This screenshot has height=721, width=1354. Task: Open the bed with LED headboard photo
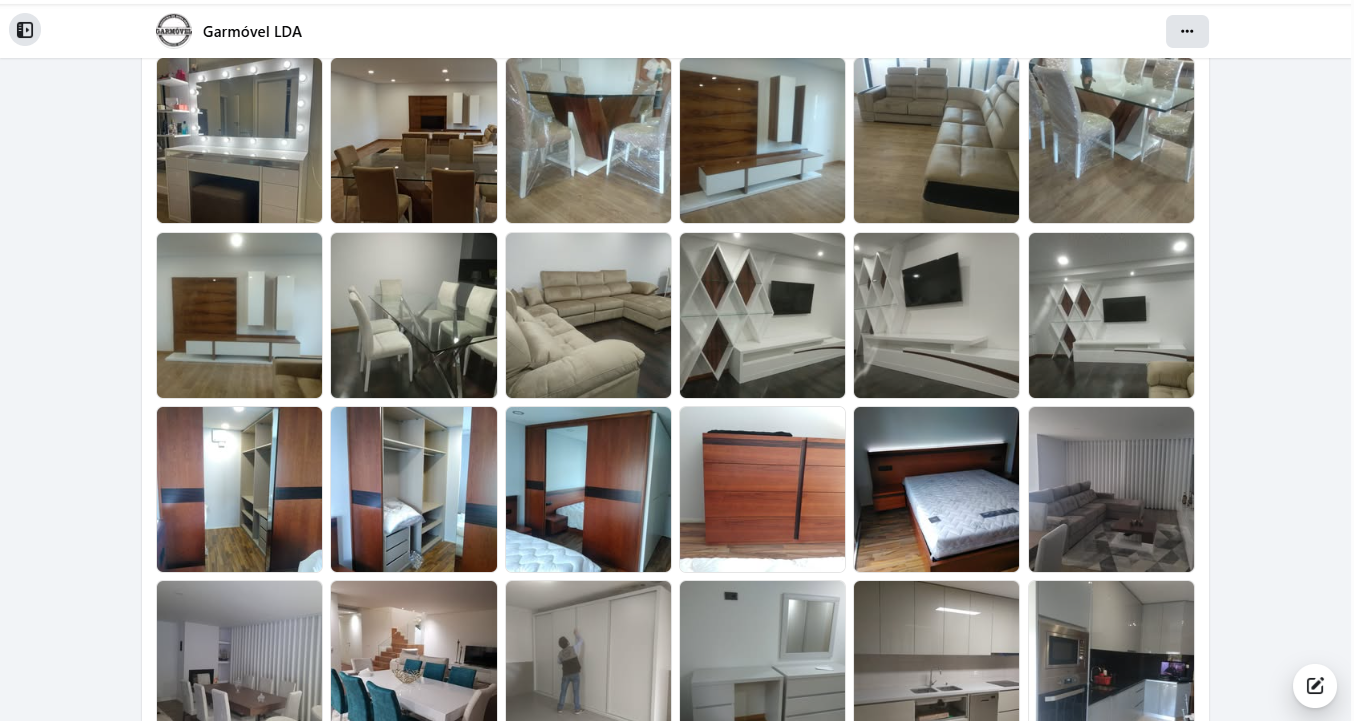coord(936,489)
